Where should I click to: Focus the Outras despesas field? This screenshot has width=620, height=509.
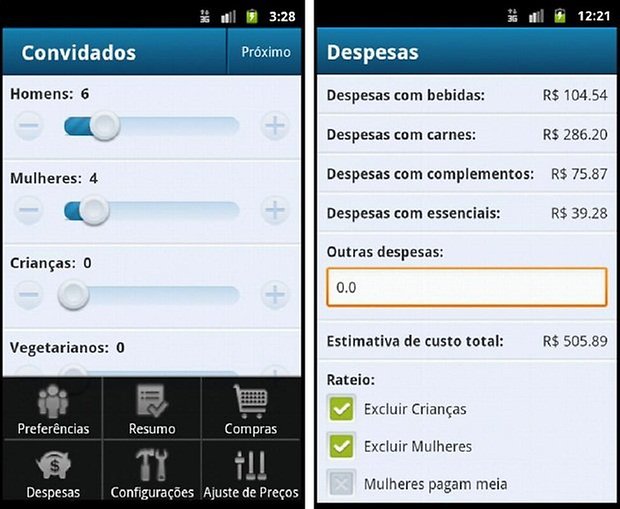(x=466, y=287)
